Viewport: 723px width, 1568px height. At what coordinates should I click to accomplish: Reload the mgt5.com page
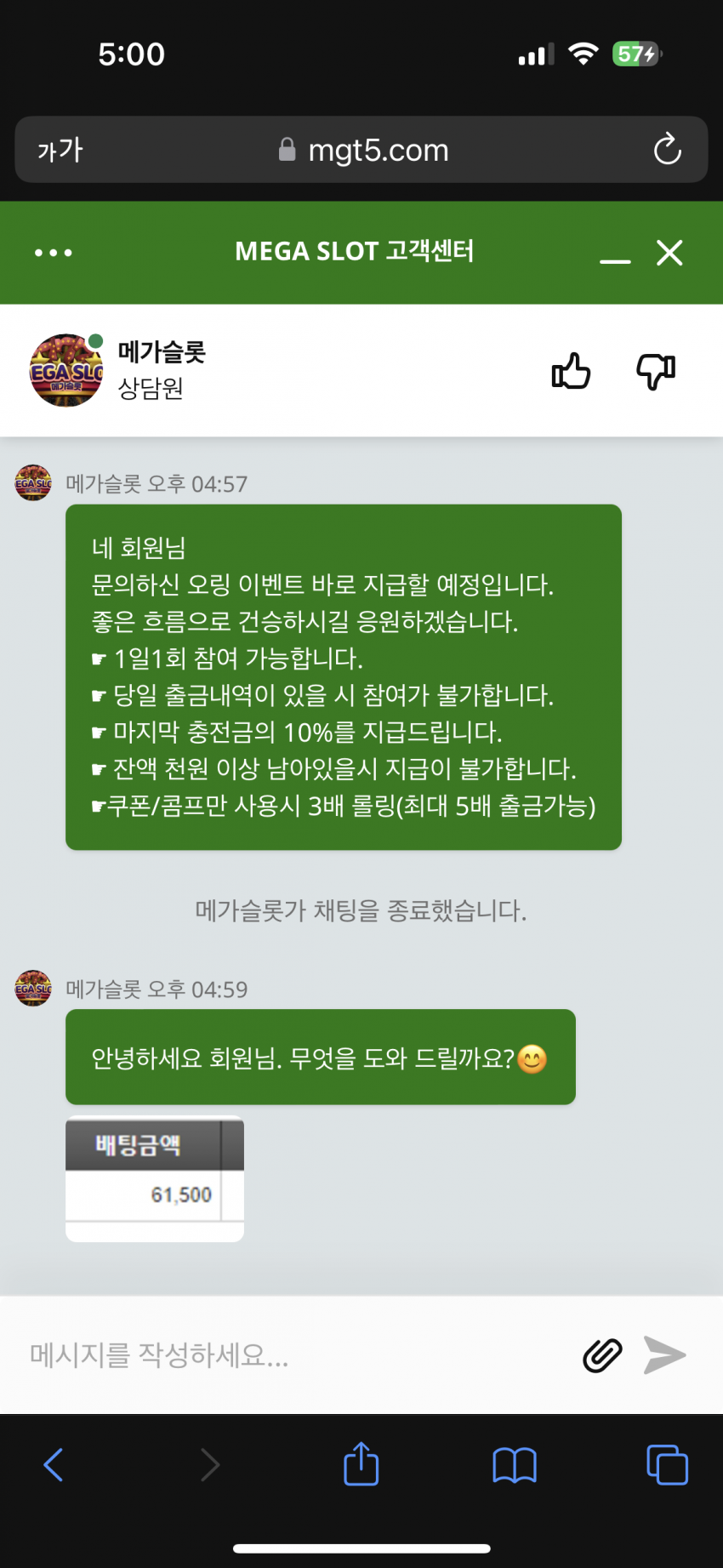tap(667, 150)
